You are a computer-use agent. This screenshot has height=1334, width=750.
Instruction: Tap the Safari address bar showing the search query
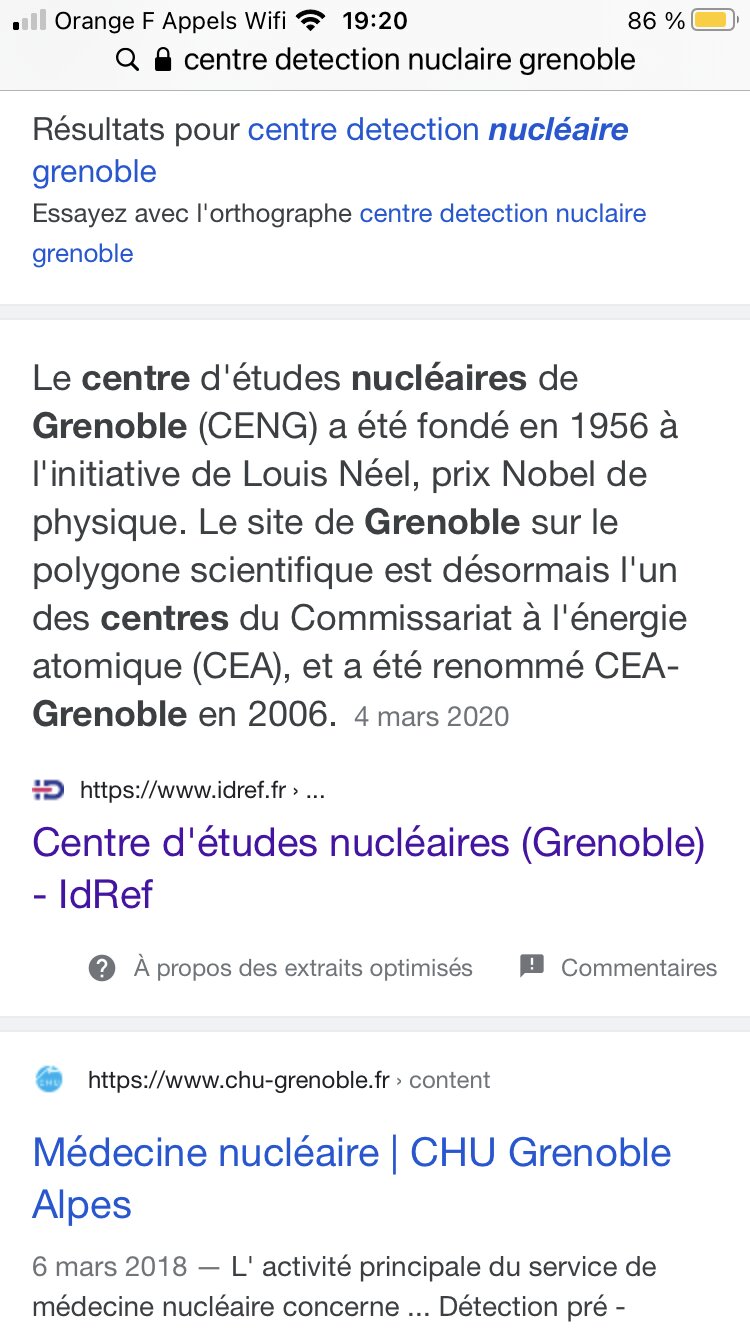pyautogui.click(x=375, y=60)
